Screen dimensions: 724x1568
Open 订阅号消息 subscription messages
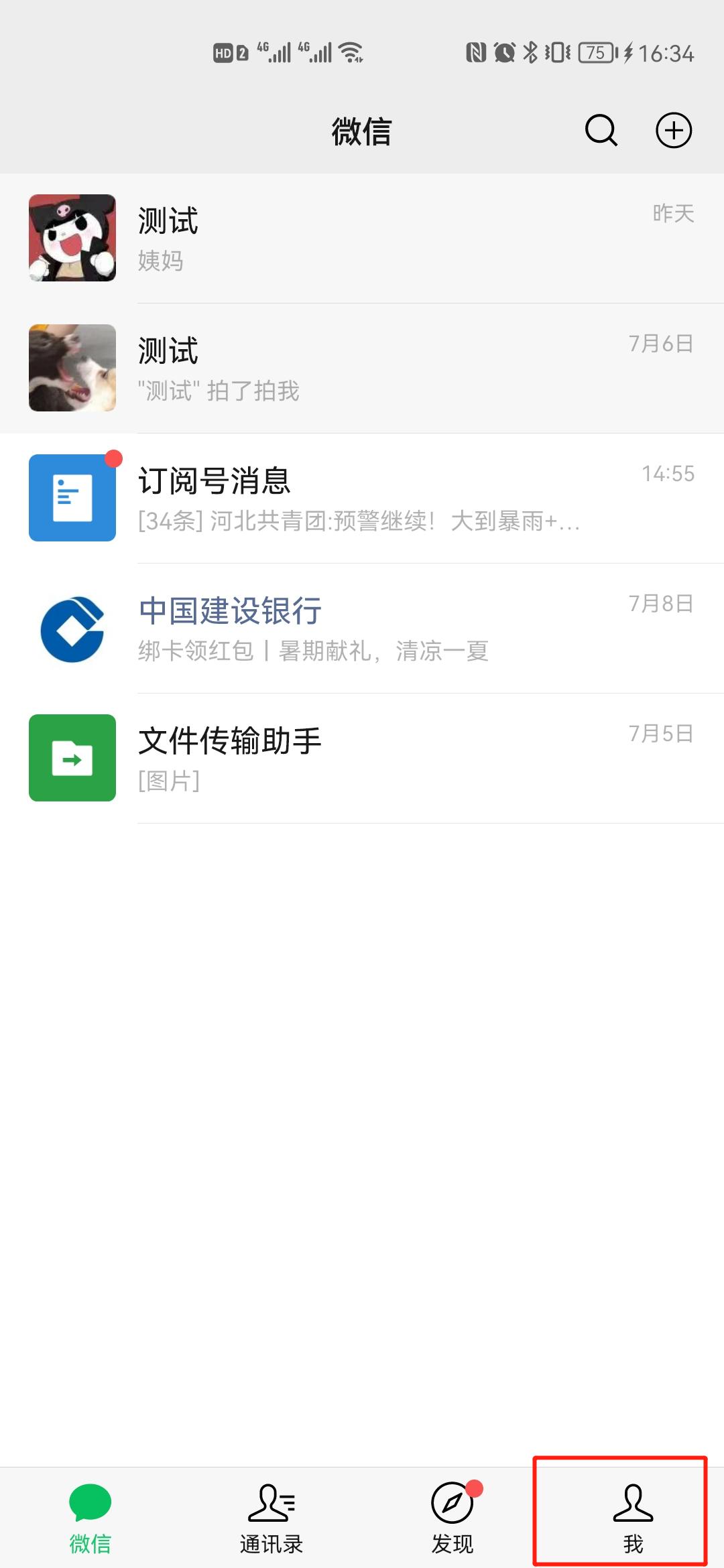(362, 499)
